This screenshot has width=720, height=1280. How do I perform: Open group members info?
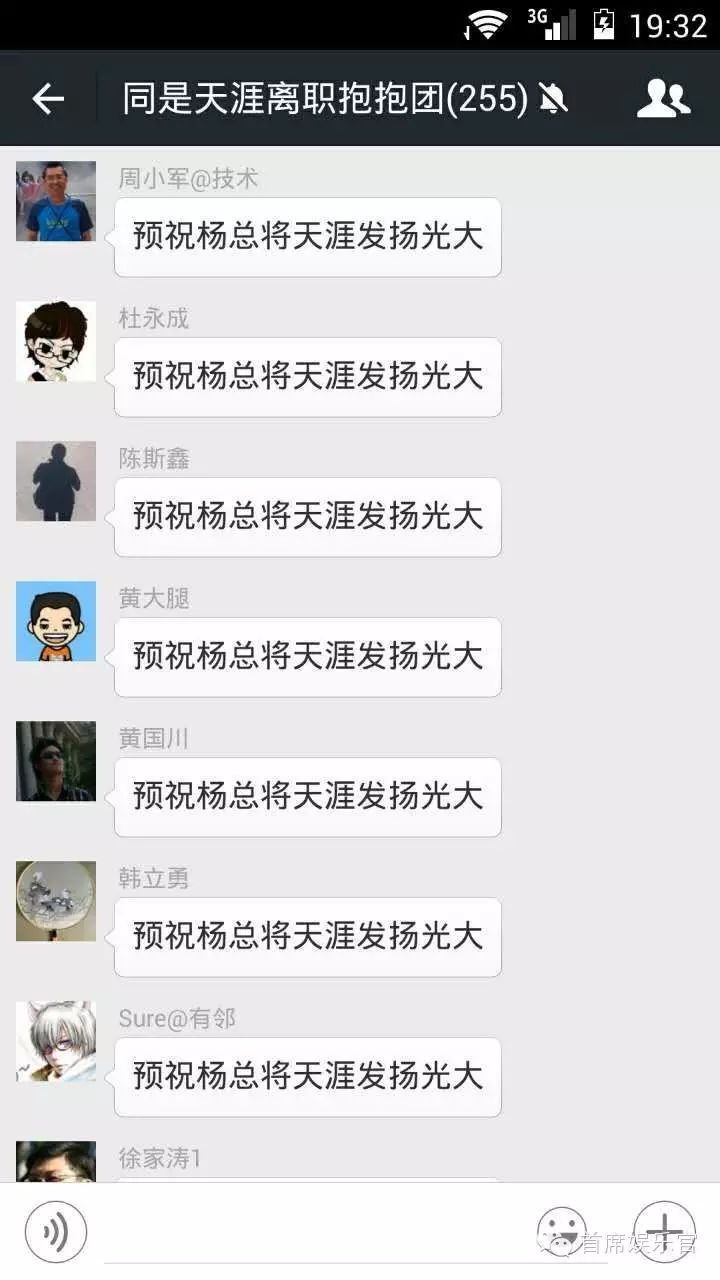tap(664, 98)
